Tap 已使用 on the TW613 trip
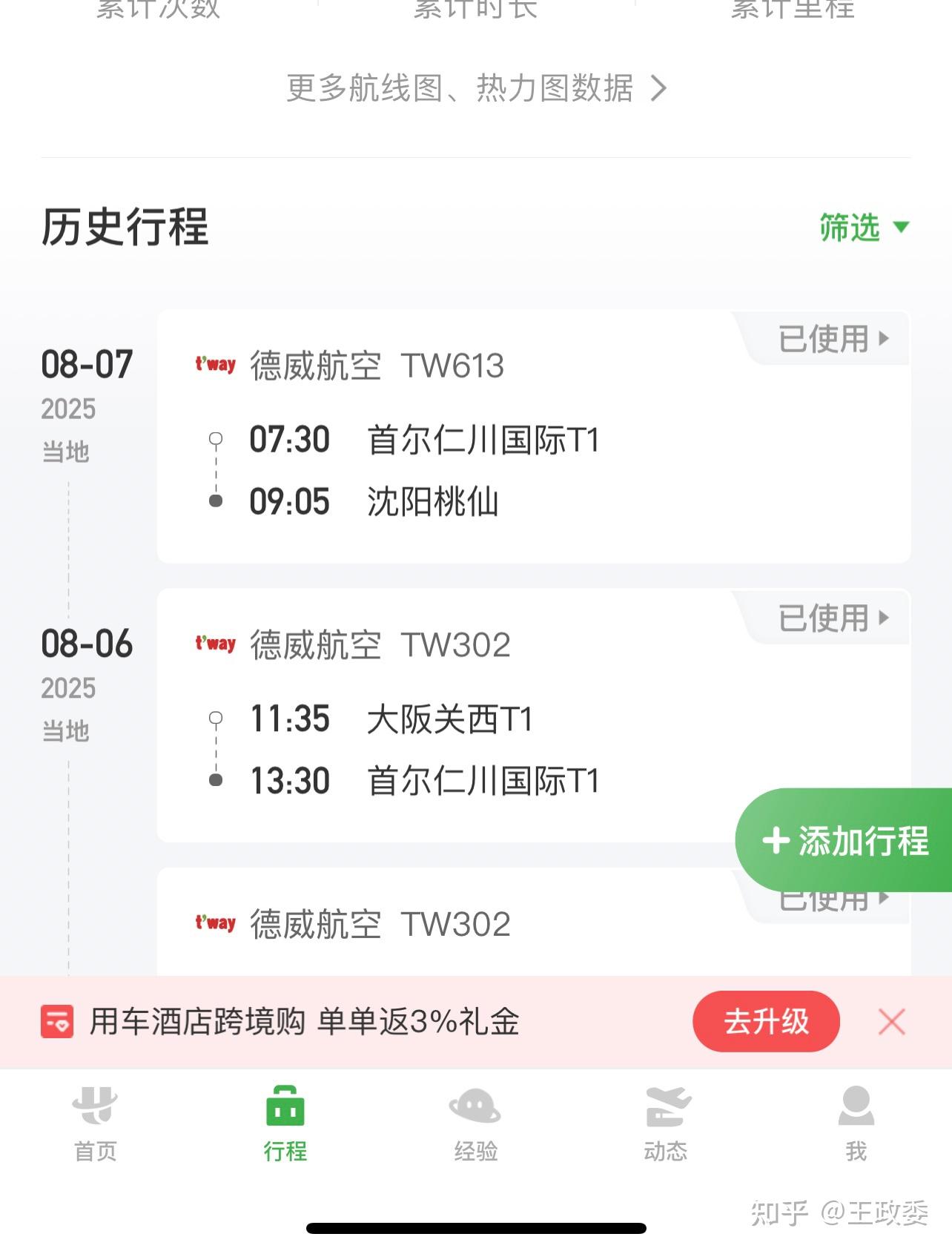 coord(832,340)
